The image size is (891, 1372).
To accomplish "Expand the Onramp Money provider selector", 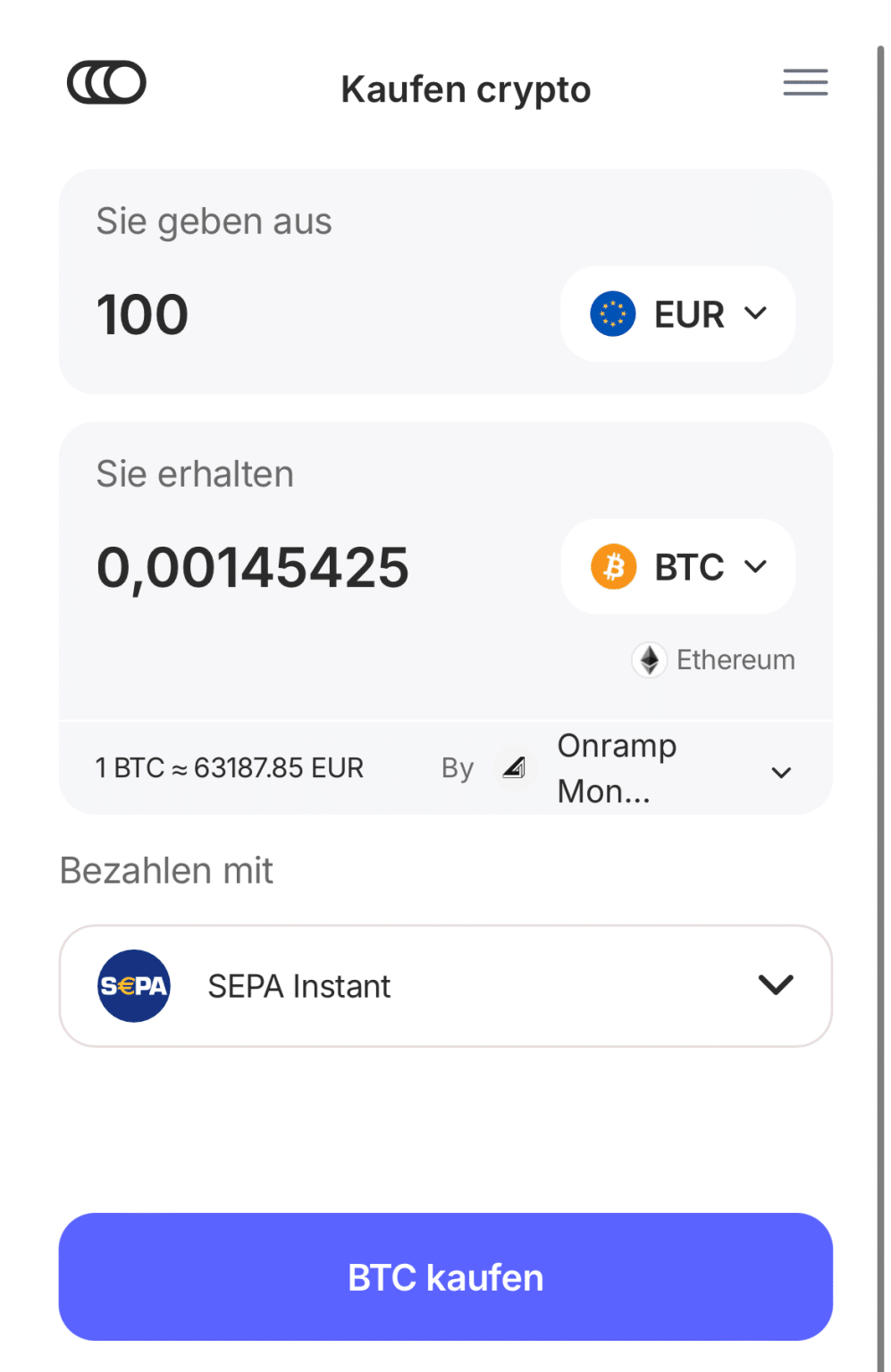I will pyautogui.click(x=780, y=772).
